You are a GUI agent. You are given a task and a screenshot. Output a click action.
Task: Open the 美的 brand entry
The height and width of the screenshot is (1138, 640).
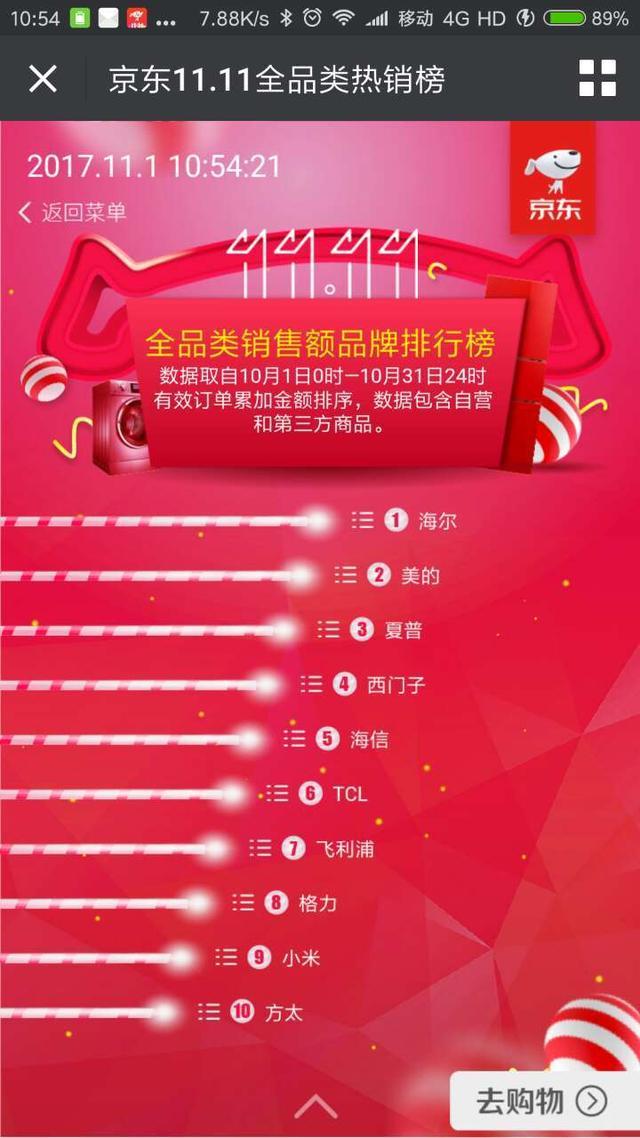[387, 576]
